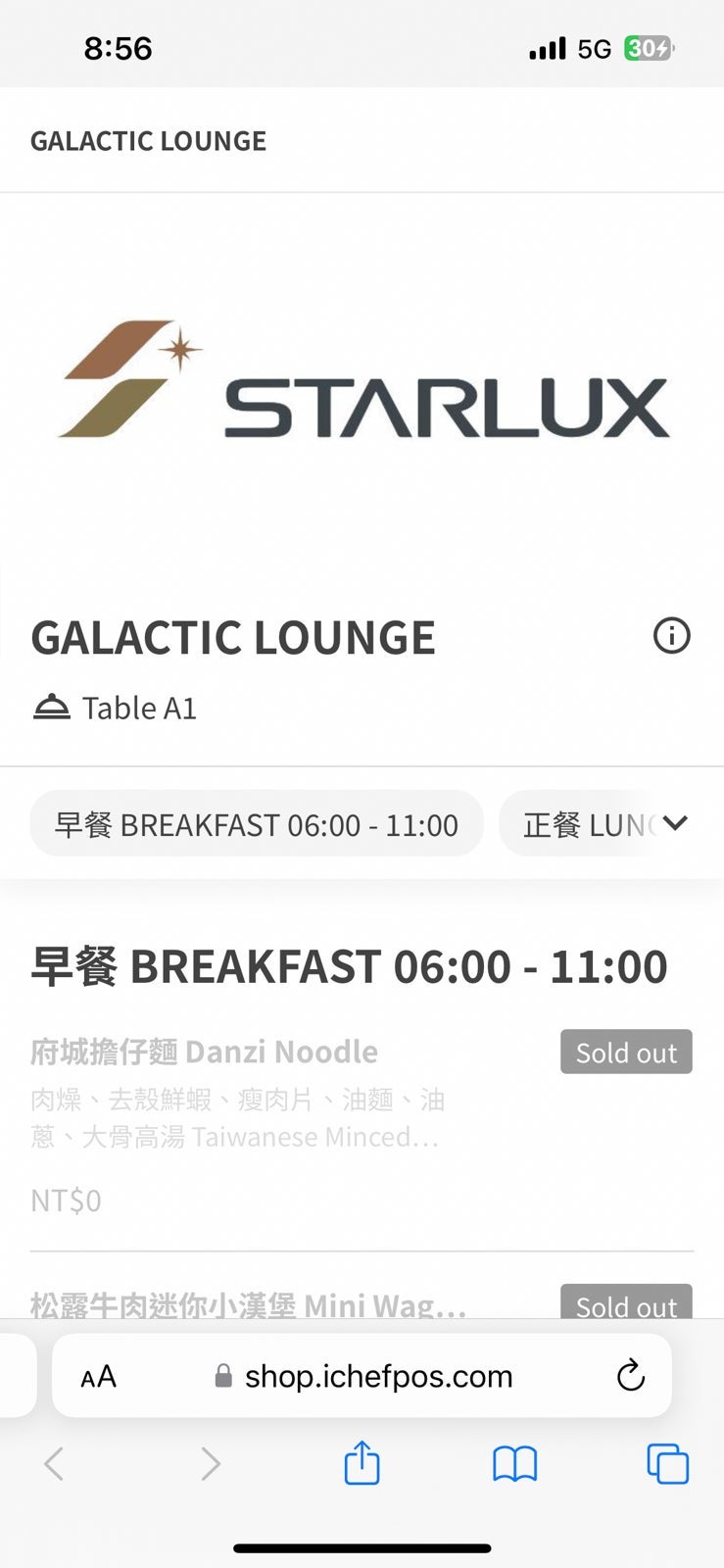
Task: Show all open Safari tabs
Action: [667, 1464]
